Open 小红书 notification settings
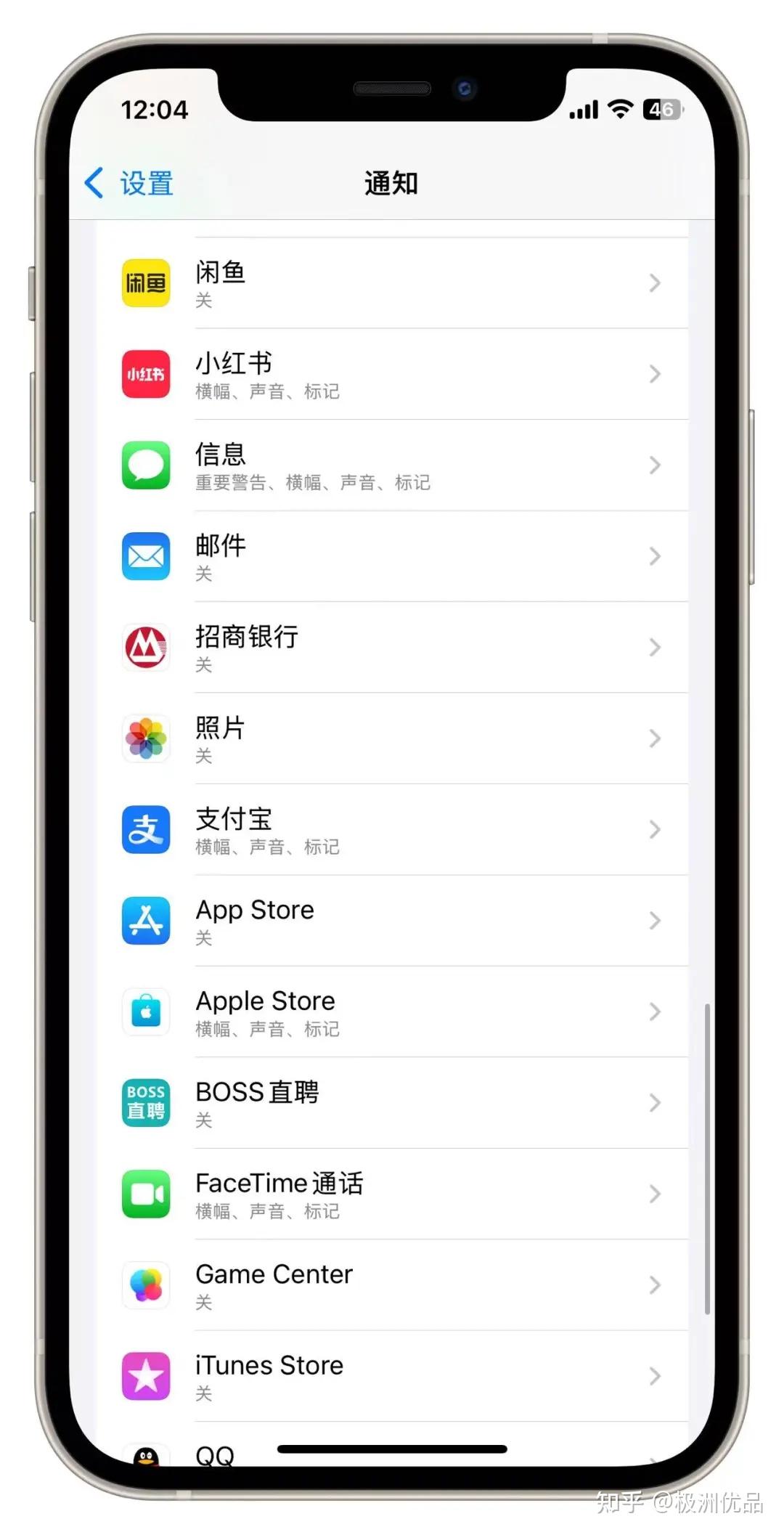 [392, 374]
